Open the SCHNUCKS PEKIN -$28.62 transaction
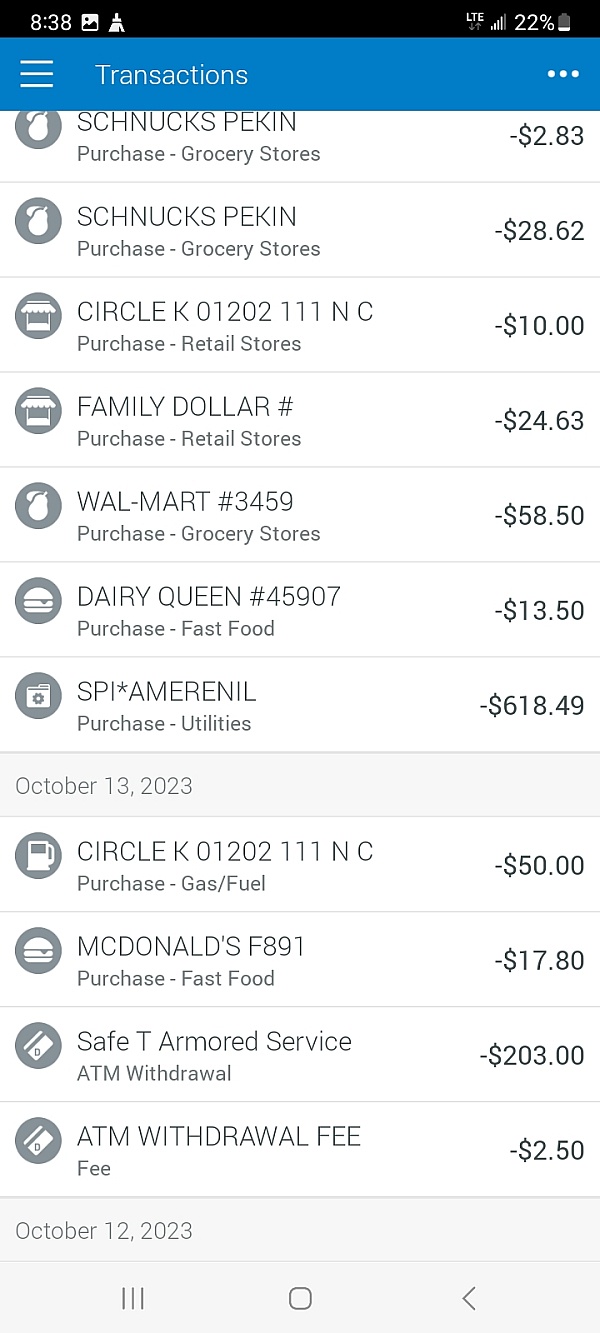 coord(300,230)
